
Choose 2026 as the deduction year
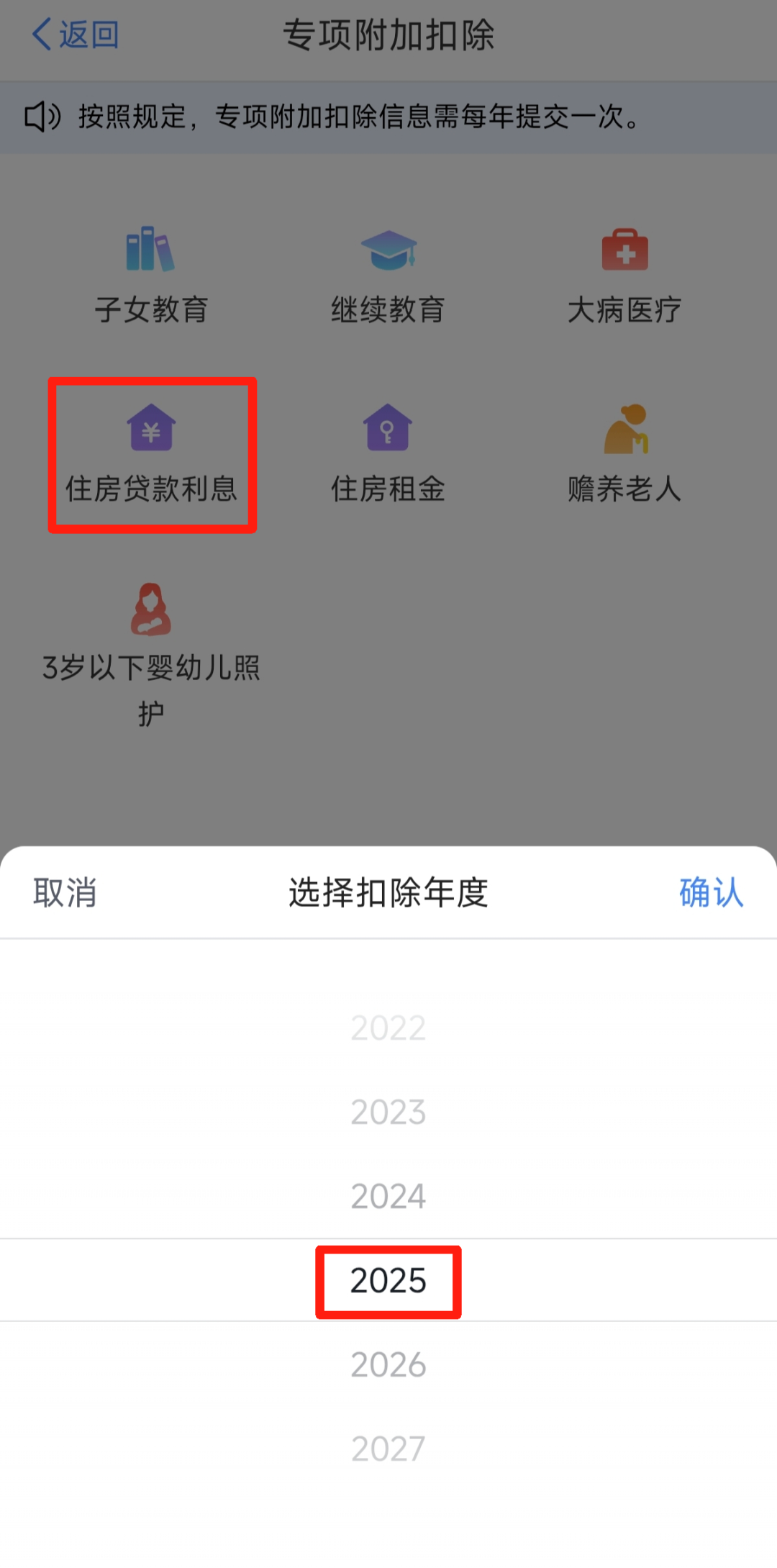coord(388,1365)
